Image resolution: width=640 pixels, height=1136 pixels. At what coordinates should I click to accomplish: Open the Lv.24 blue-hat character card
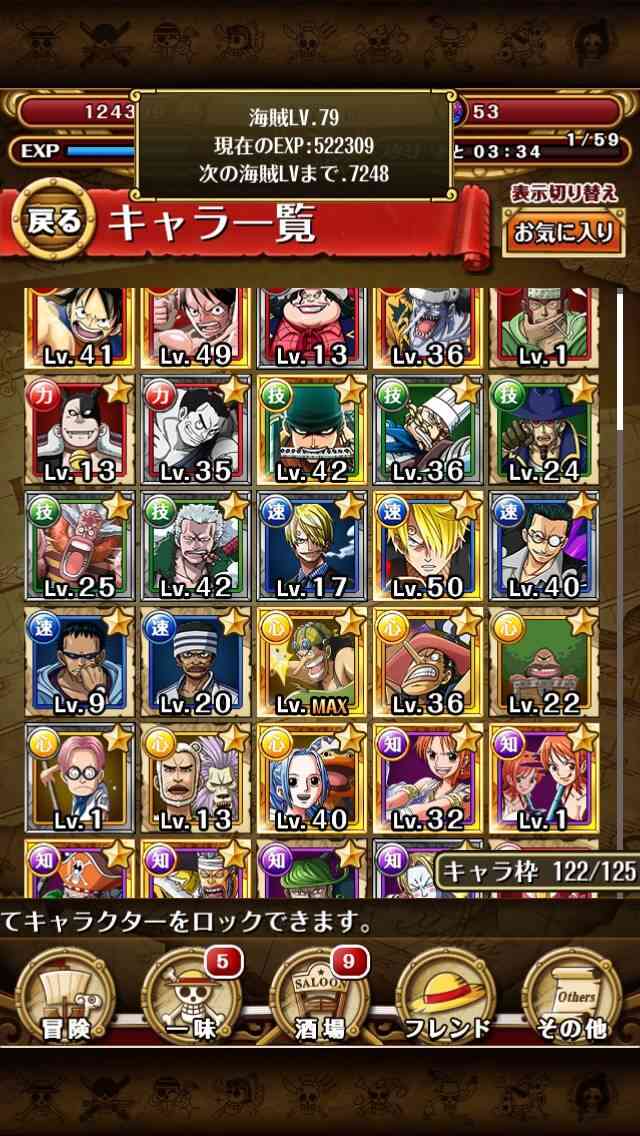click(x=544, y=430)
